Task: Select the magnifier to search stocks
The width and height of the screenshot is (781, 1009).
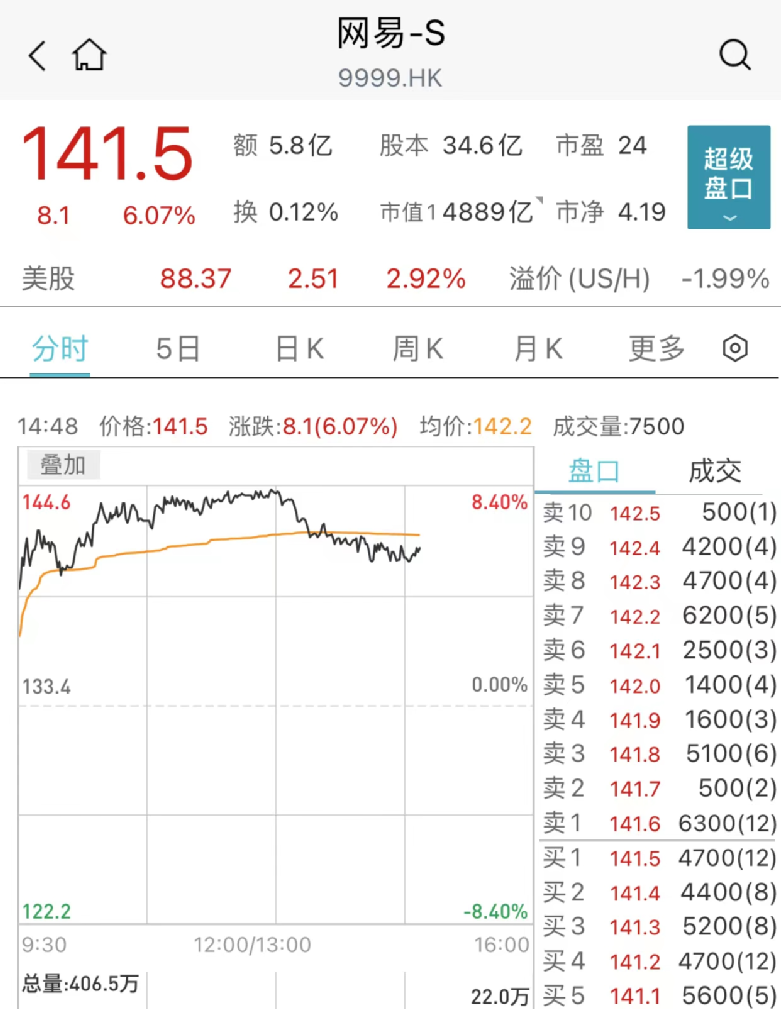Action: pyautogui.click(x=735, y=55)
